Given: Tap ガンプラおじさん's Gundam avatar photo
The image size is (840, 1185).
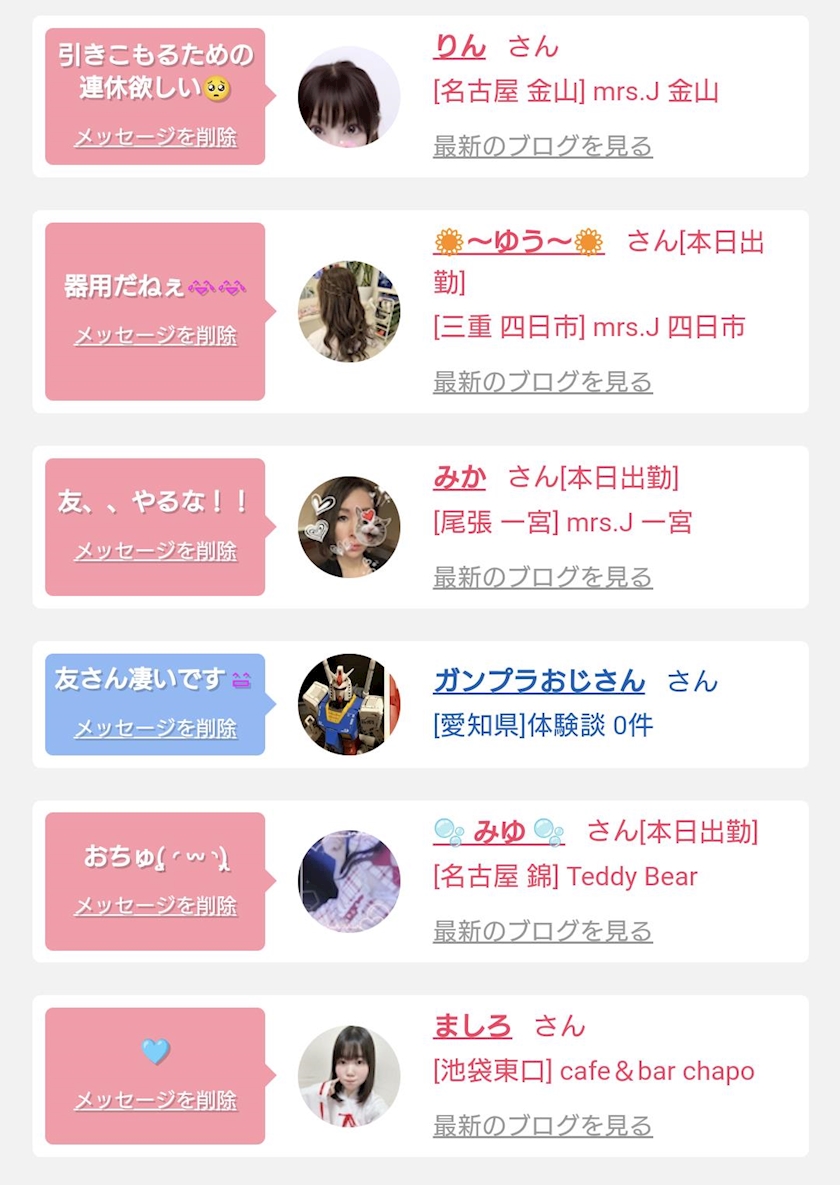Looking at the screenshot, I should pos(349,704).
